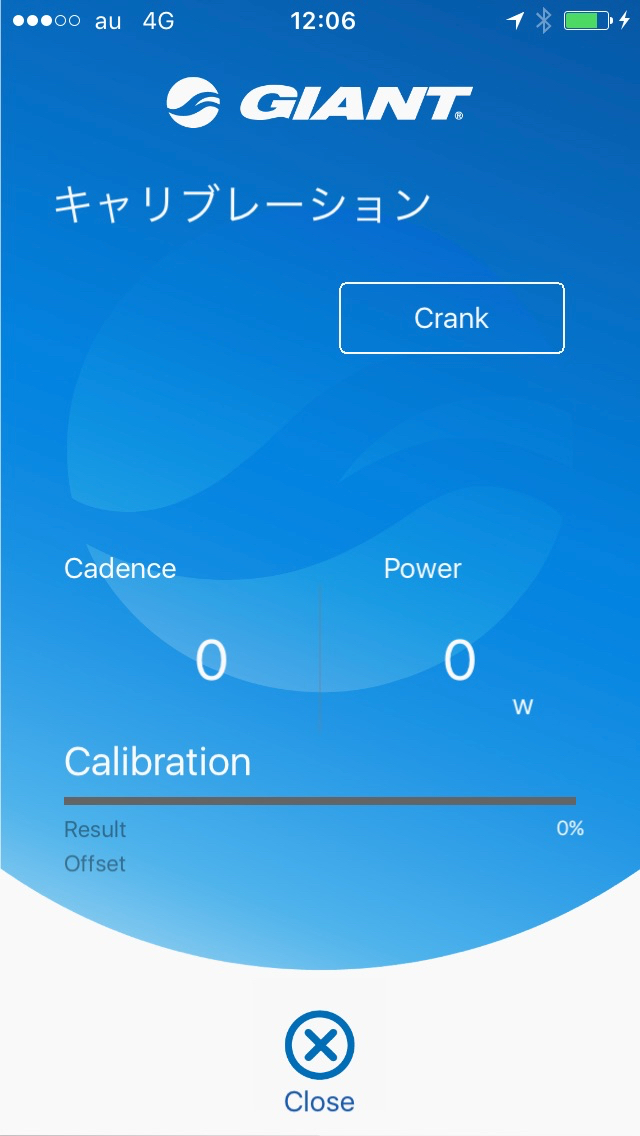Close the calibration screen

[319, 1048]
